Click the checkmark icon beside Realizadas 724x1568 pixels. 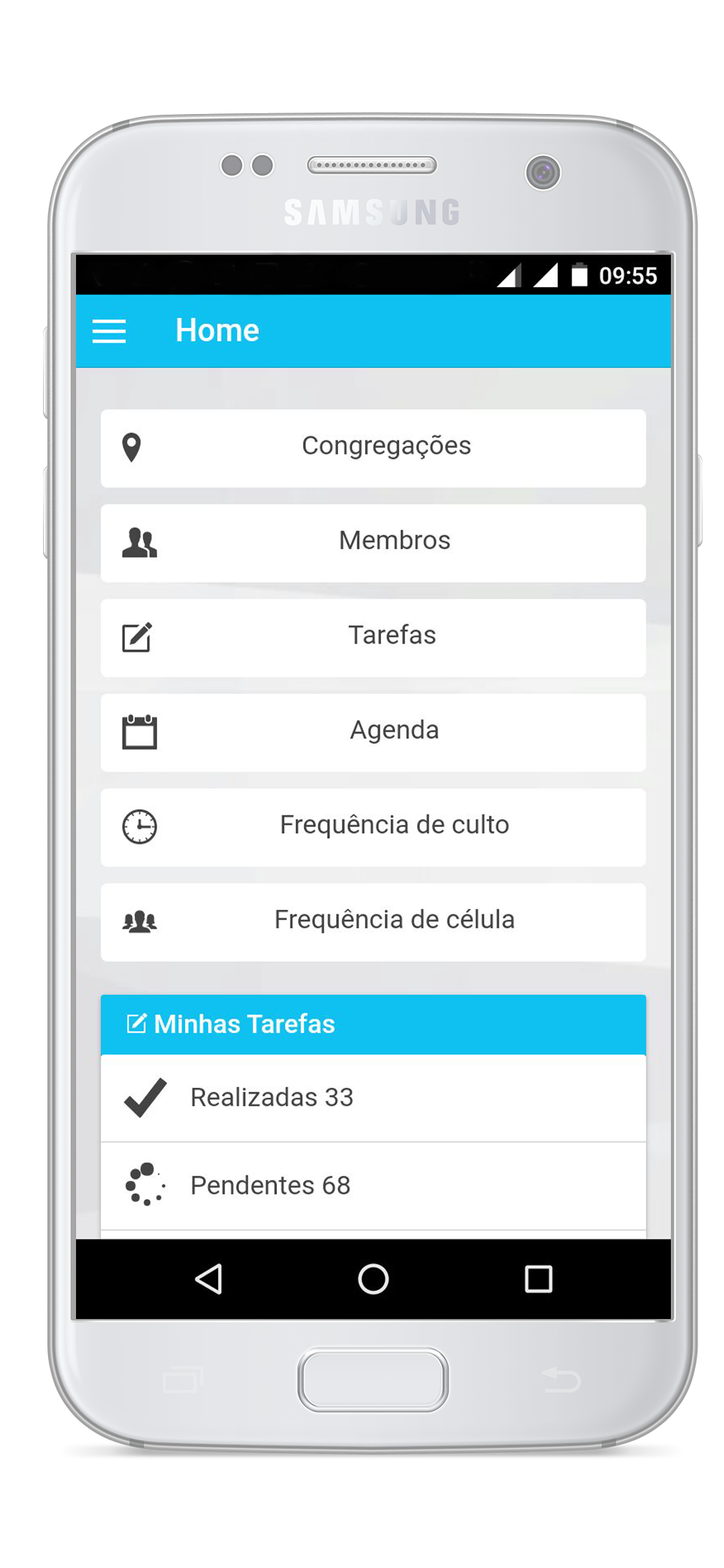tap(143, 1097)
